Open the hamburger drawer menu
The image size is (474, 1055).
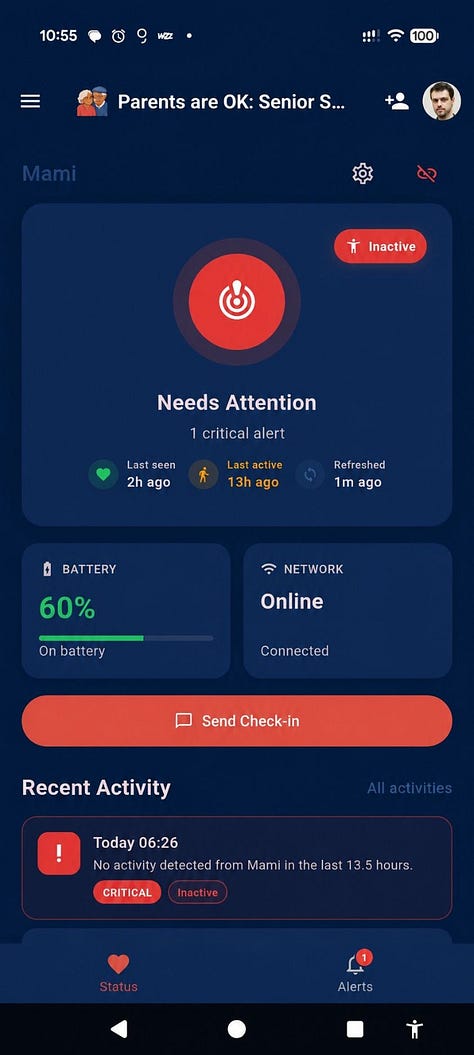[30, 102]
